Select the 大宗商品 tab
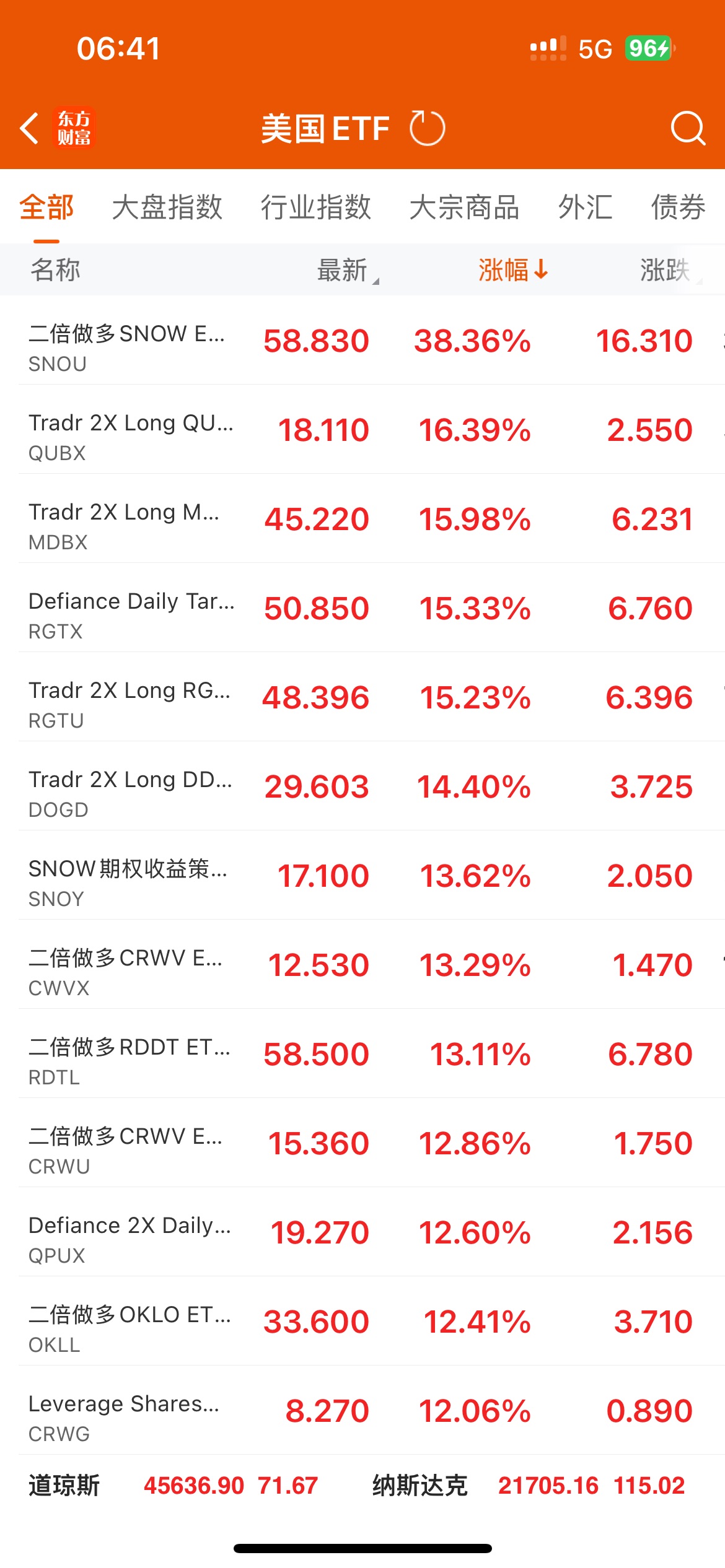This screenshot has height=1568, width=725. [465, 207]
